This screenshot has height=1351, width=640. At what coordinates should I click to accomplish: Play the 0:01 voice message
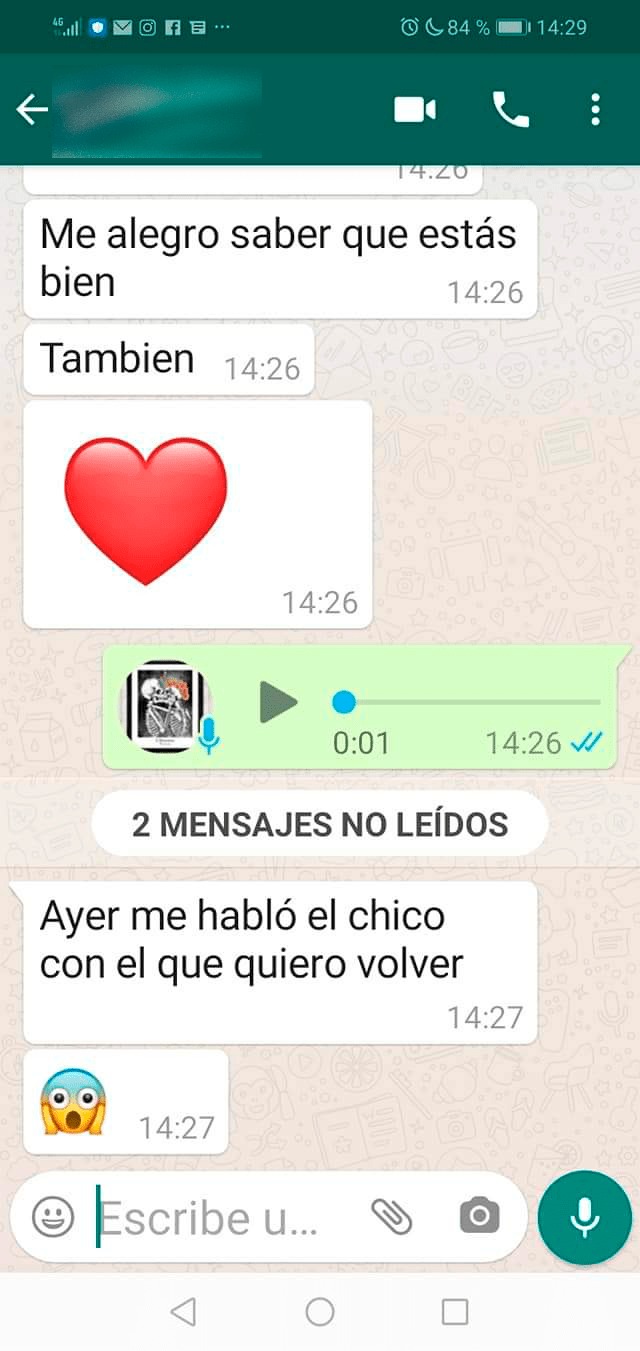tap(278, 702)
